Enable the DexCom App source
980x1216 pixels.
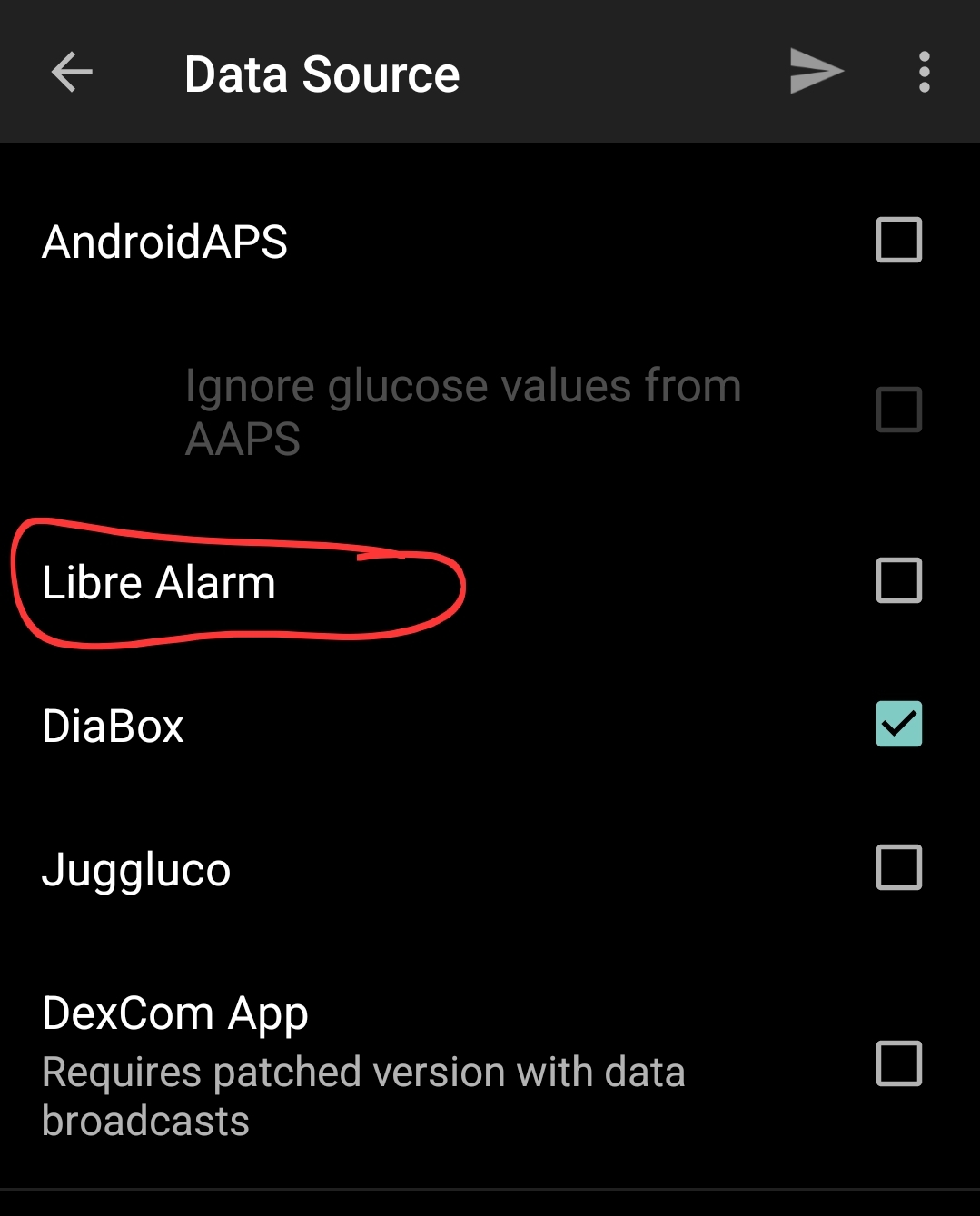(x=898, y=1063)
